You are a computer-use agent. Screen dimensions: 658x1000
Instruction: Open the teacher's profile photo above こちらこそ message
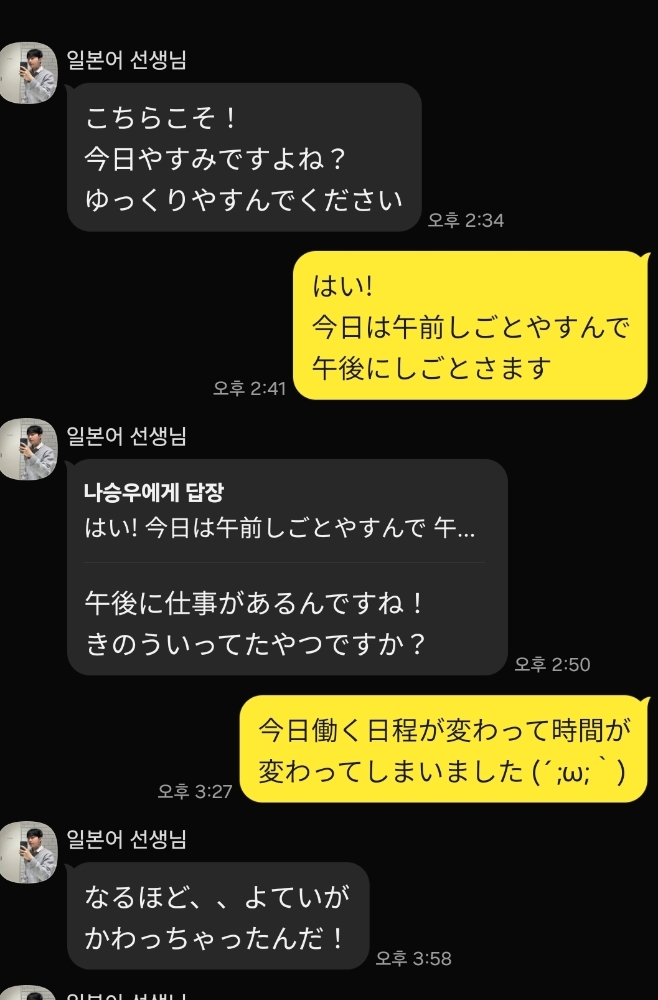click(x=27, y=73)
